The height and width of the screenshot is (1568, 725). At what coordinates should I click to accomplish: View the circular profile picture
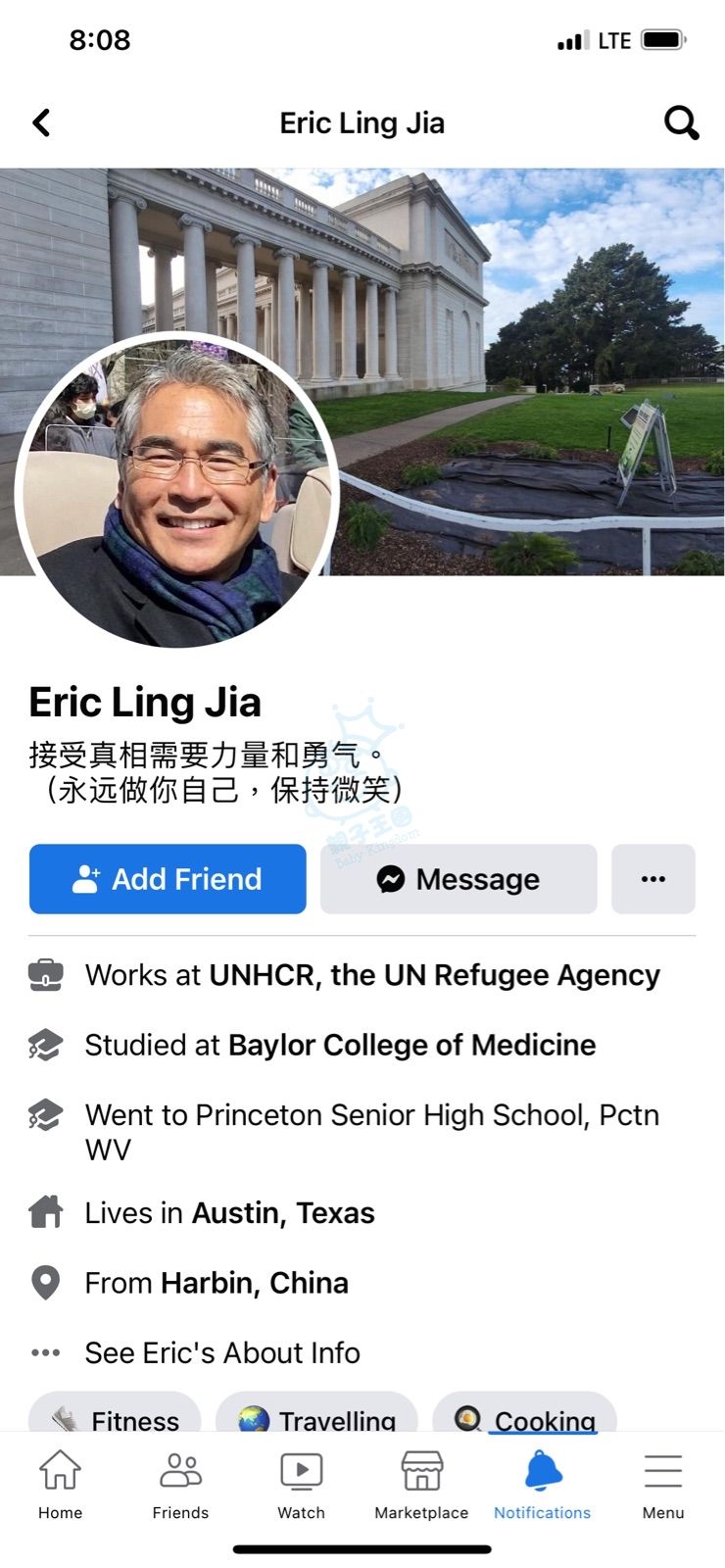click(177, 491)
